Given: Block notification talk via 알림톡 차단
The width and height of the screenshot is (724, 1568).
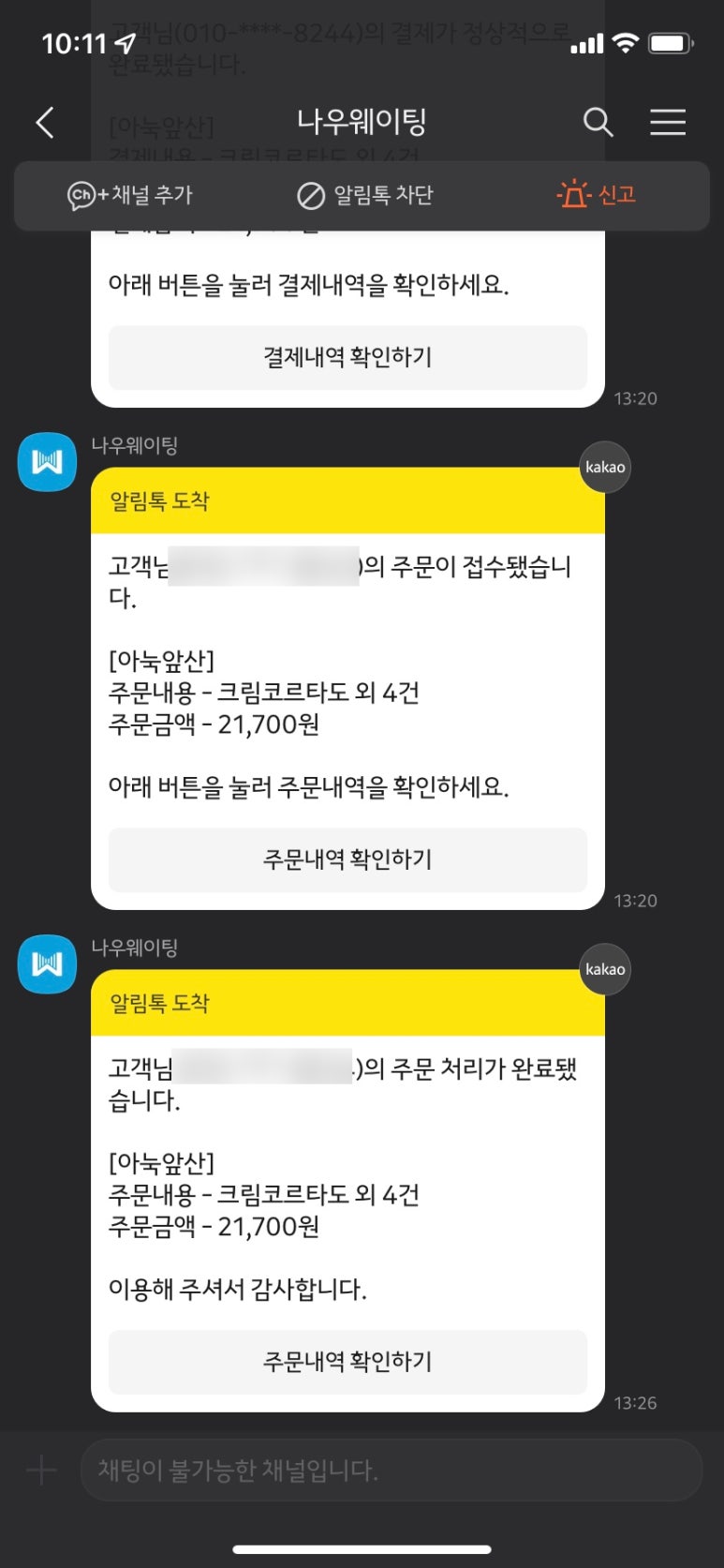Looking at the screenshot, I should pos(365,195).
